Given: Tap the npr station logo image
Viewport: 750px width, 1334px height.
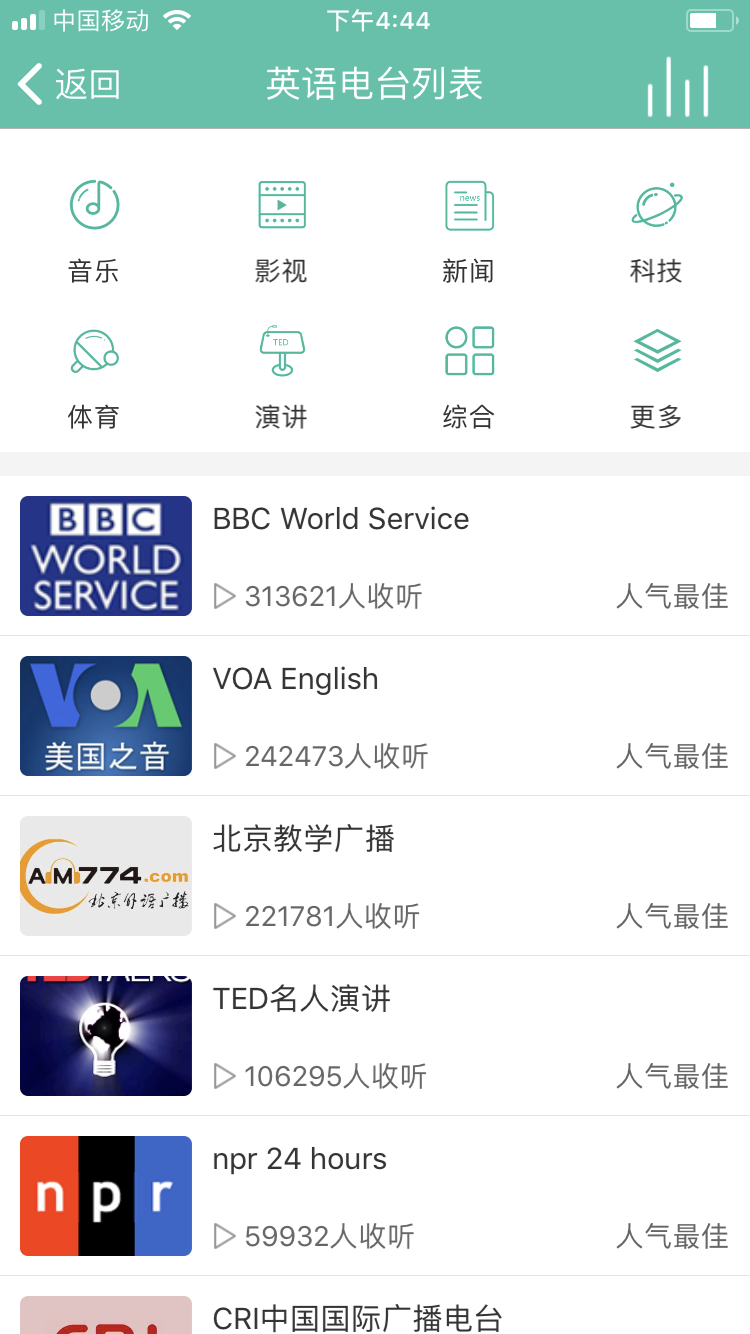Looking at the screenshot, I should [105, 1196].
